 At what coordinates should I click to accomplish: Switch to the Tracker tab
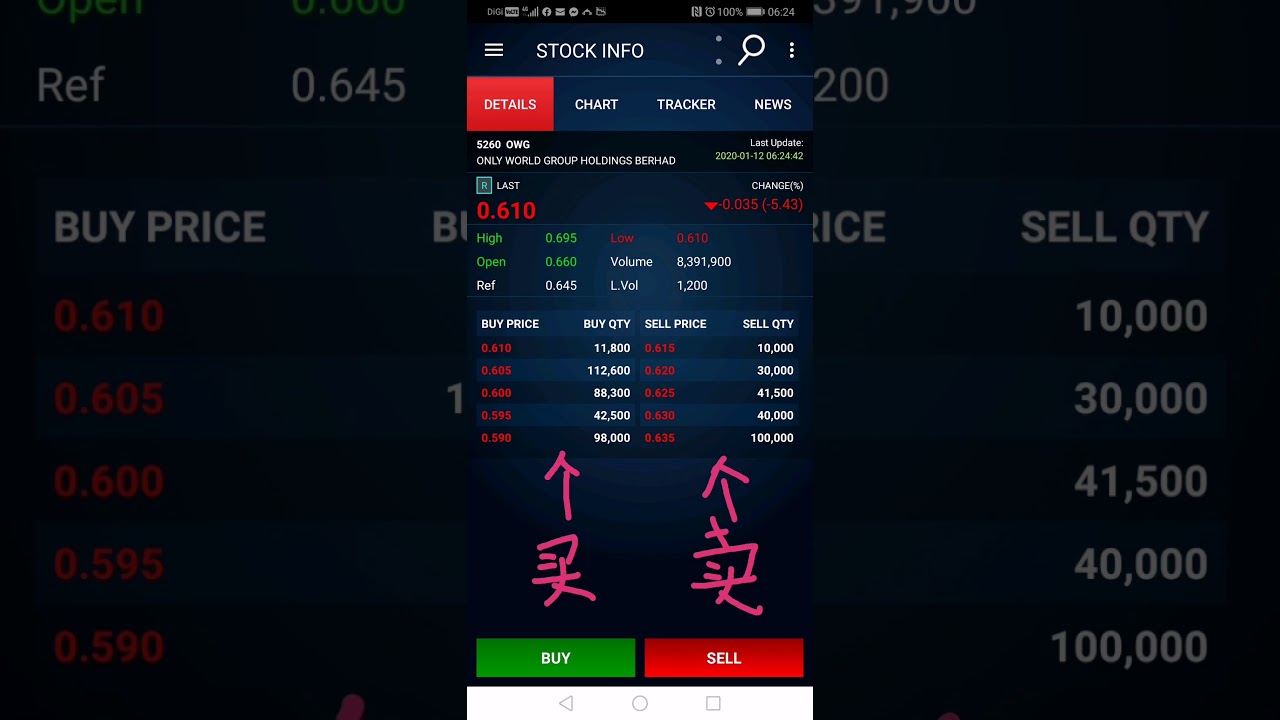tap(686, 104)
